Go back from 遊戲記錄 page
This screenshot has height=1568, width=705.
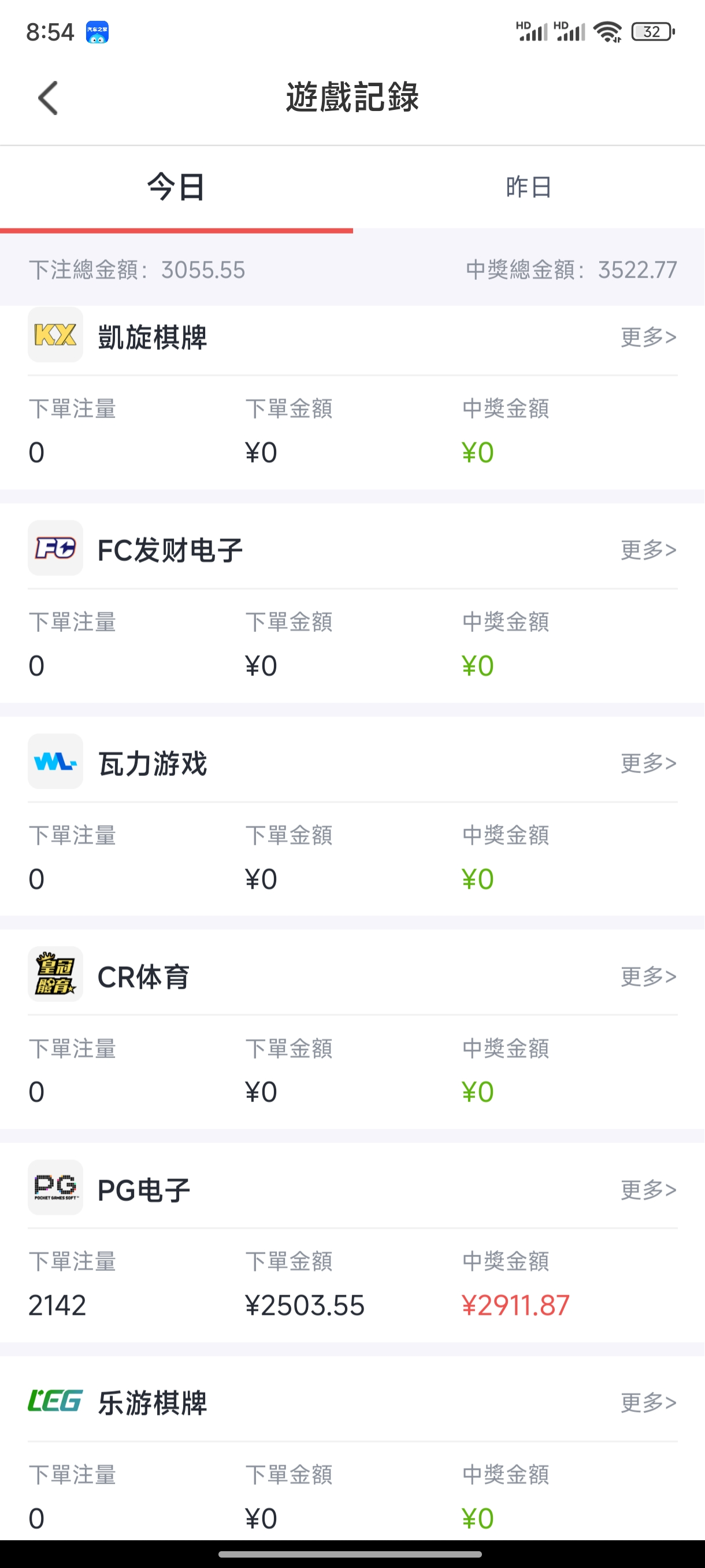coord(48,97)
